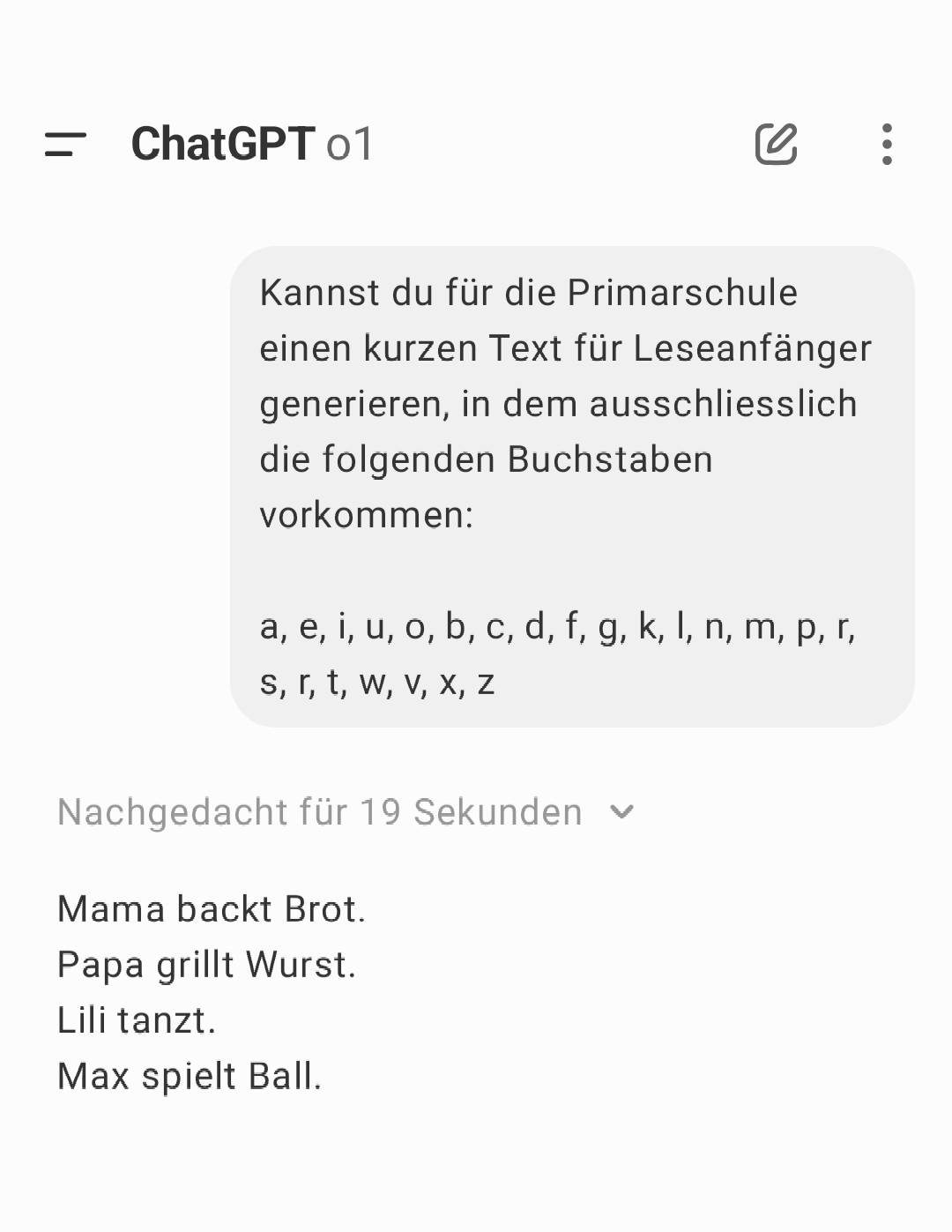Viewport: 952px width, 1232px height.
Task: Expand the 'Nachgedacht für 19 Sekunden' reasoning
Action: coord(346,812)
